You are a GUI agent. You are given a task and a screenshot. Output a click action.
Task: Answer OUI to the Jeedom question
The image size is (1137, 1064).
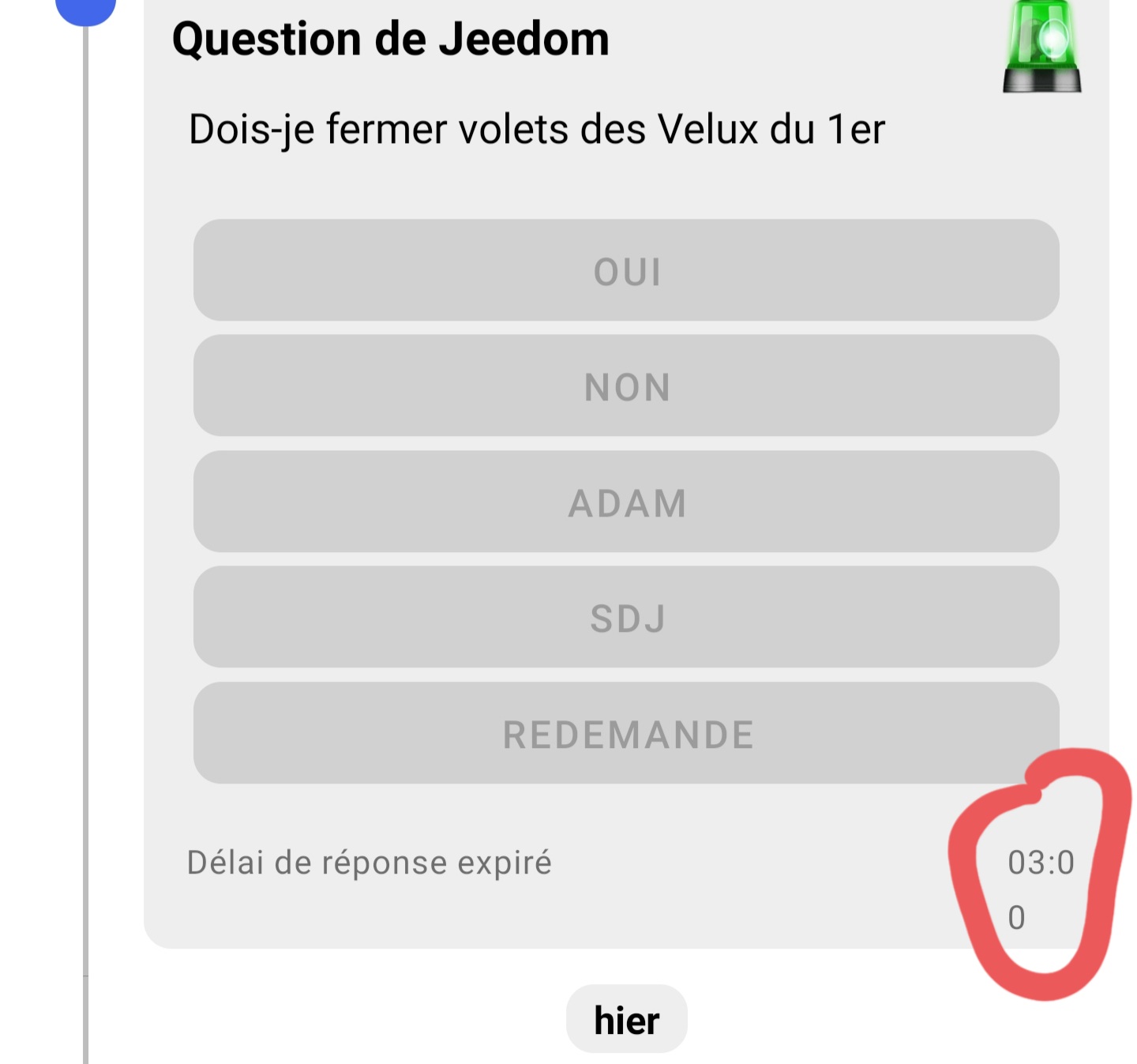tap(626, 270)
